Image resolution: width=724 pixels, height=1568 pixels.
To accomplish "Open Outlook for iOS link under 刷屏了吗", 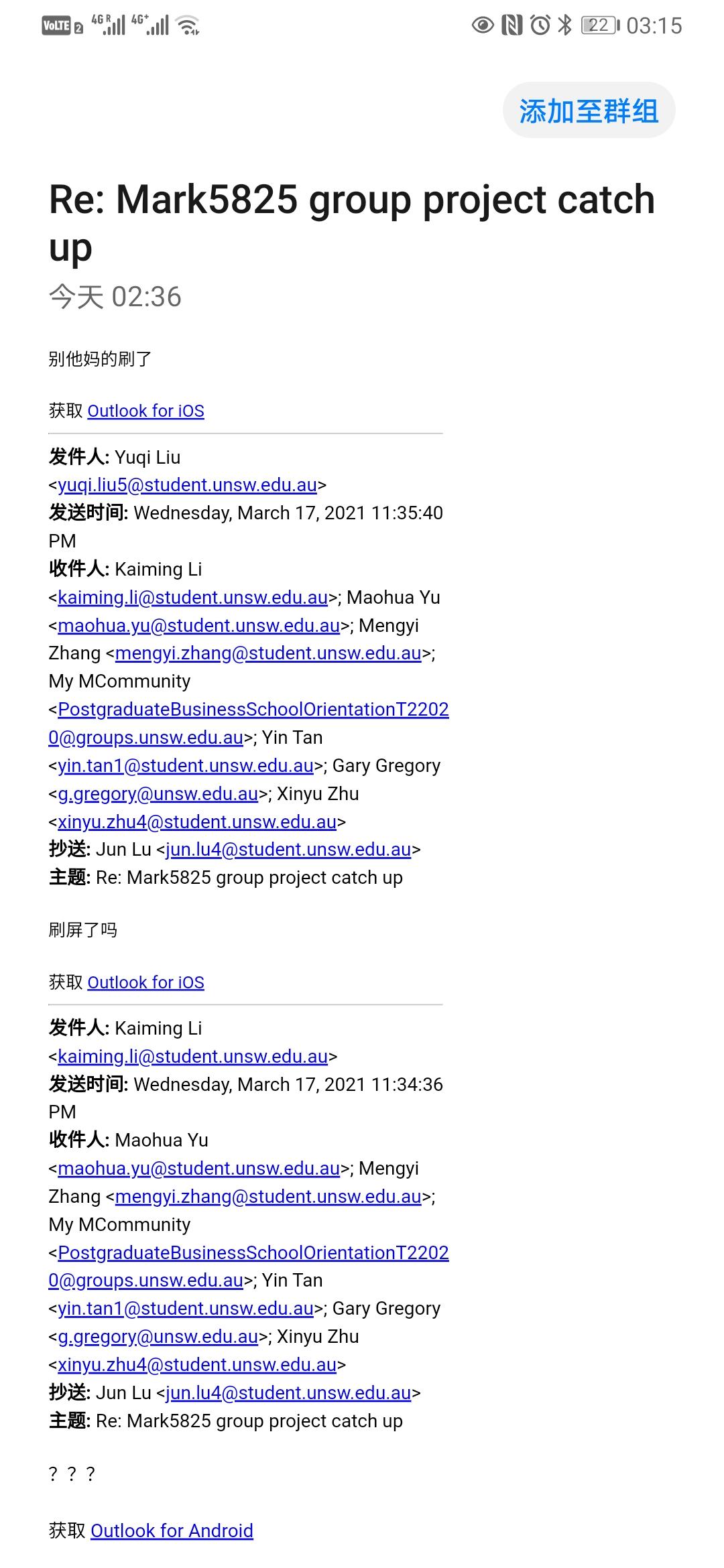I will 145,982.
